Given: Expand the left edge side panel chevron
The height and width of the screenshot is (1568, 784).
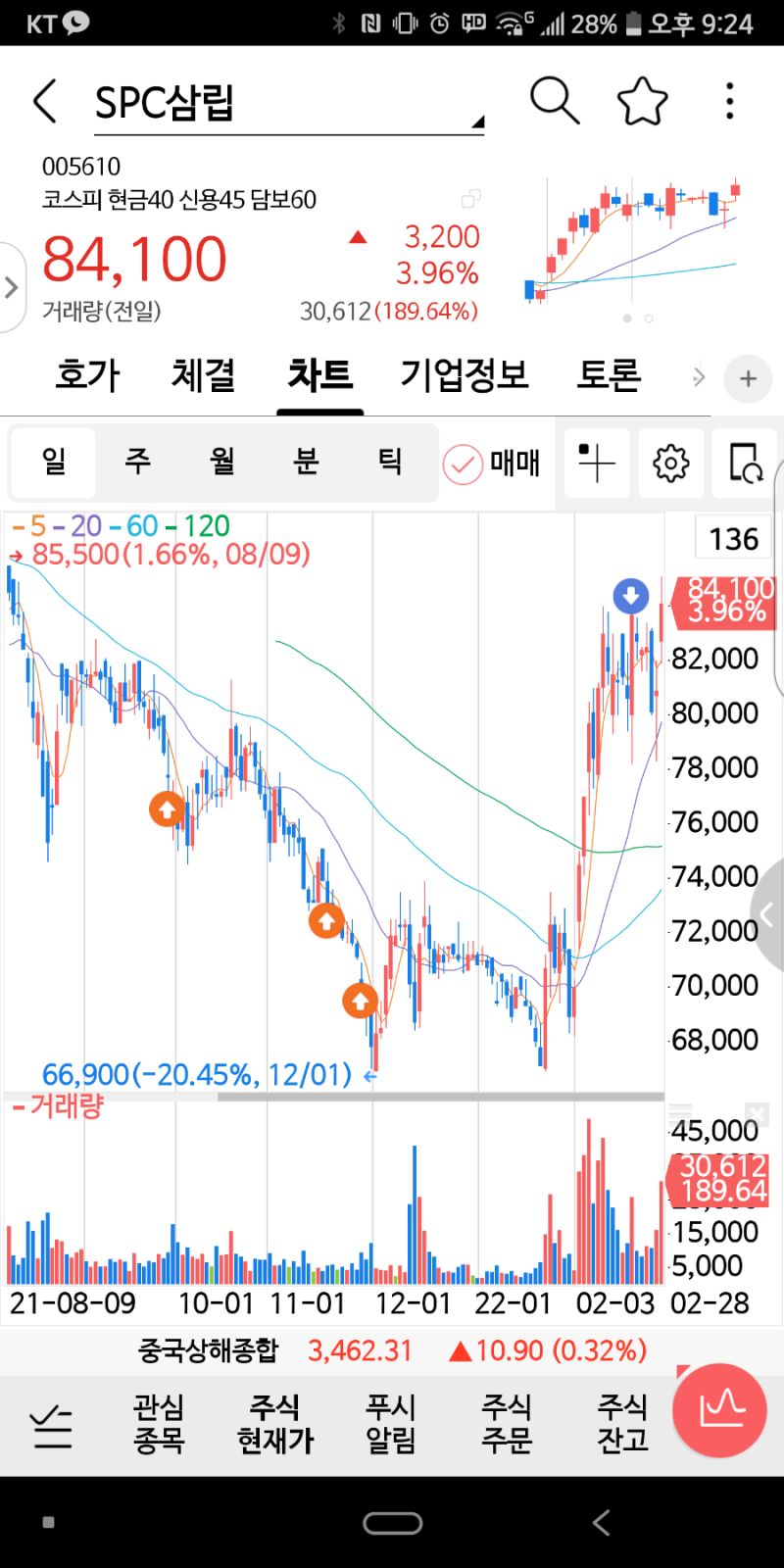Looking at the screenshot, I should coord(11,287).
